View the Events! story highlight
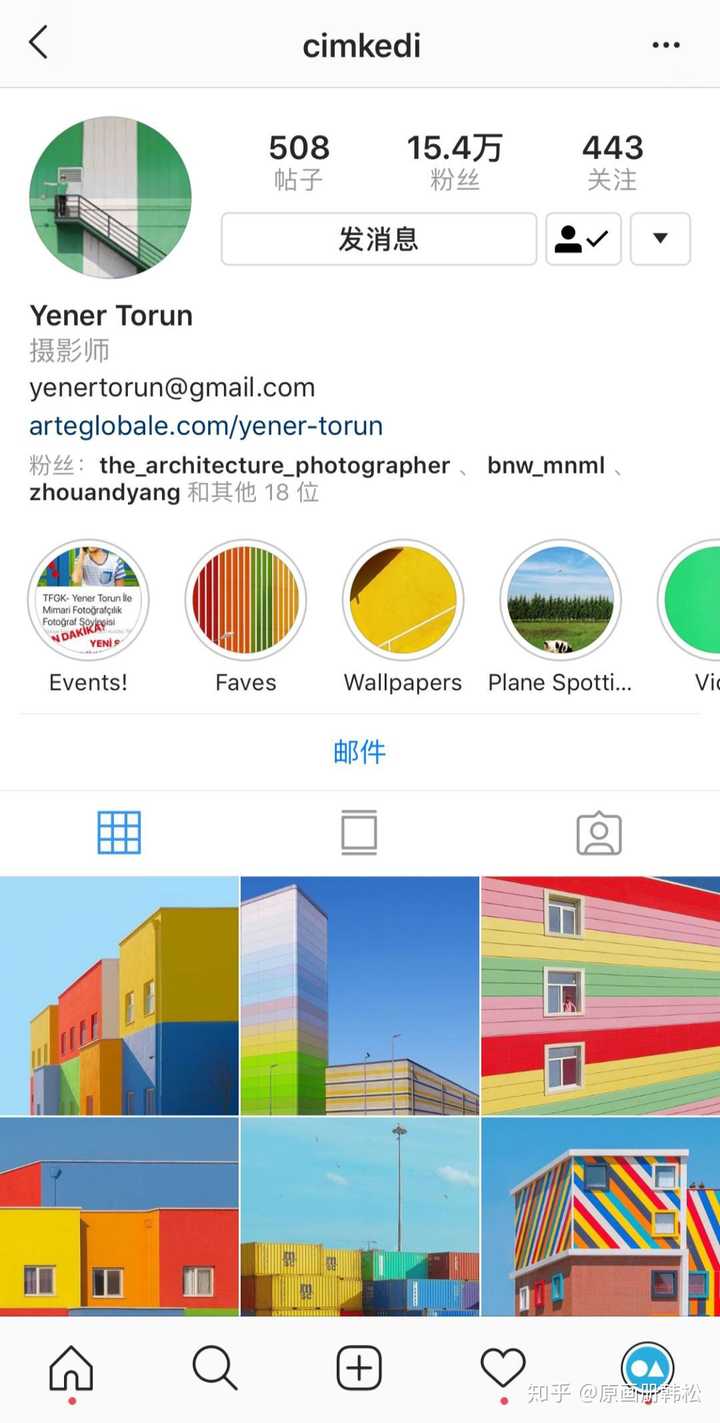The image size is (720, 1423). [88, 601]
